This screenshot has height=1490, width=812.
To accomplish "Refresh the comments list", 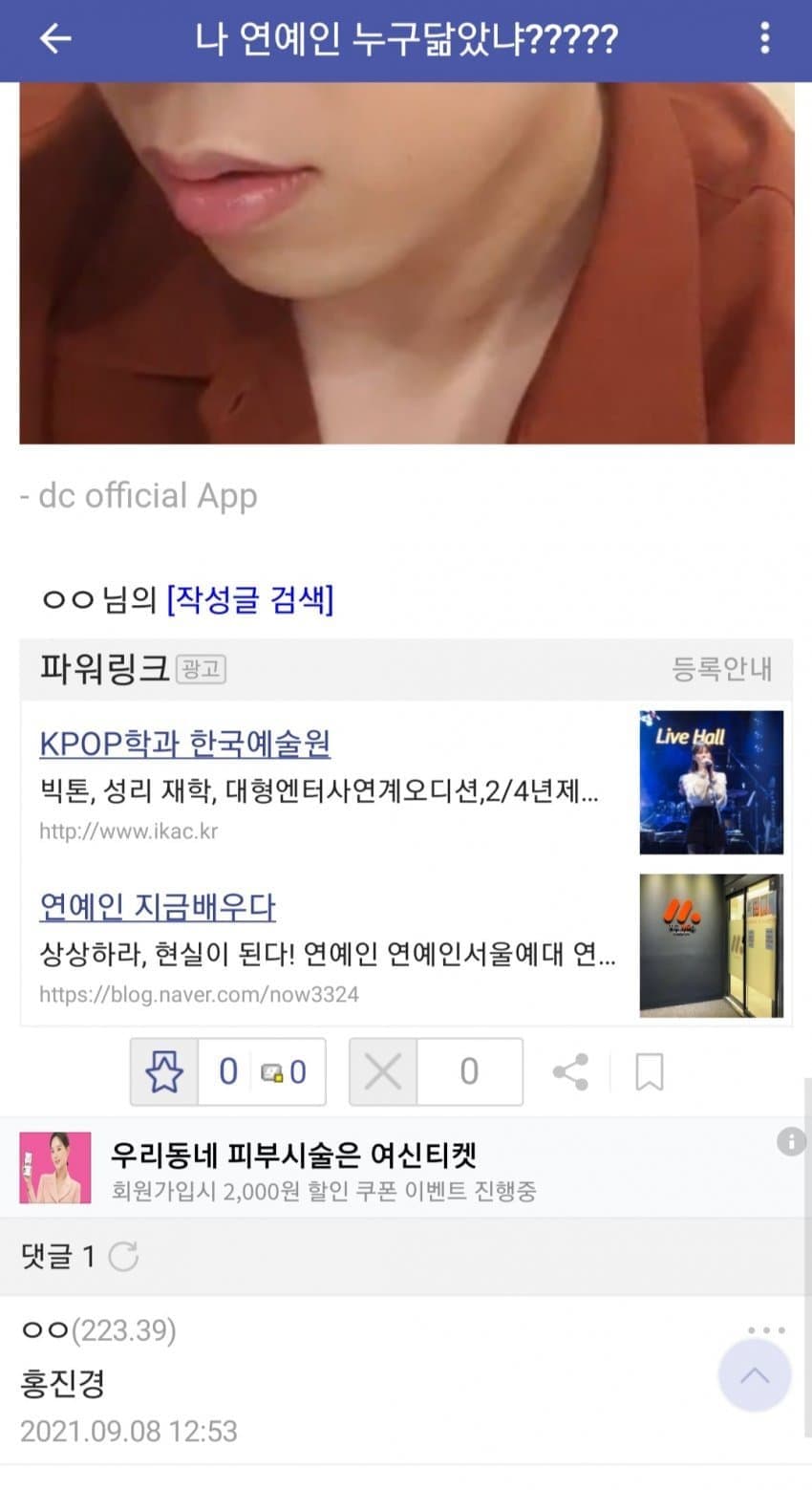I will pyautogui.click(x=123, y=1256).
